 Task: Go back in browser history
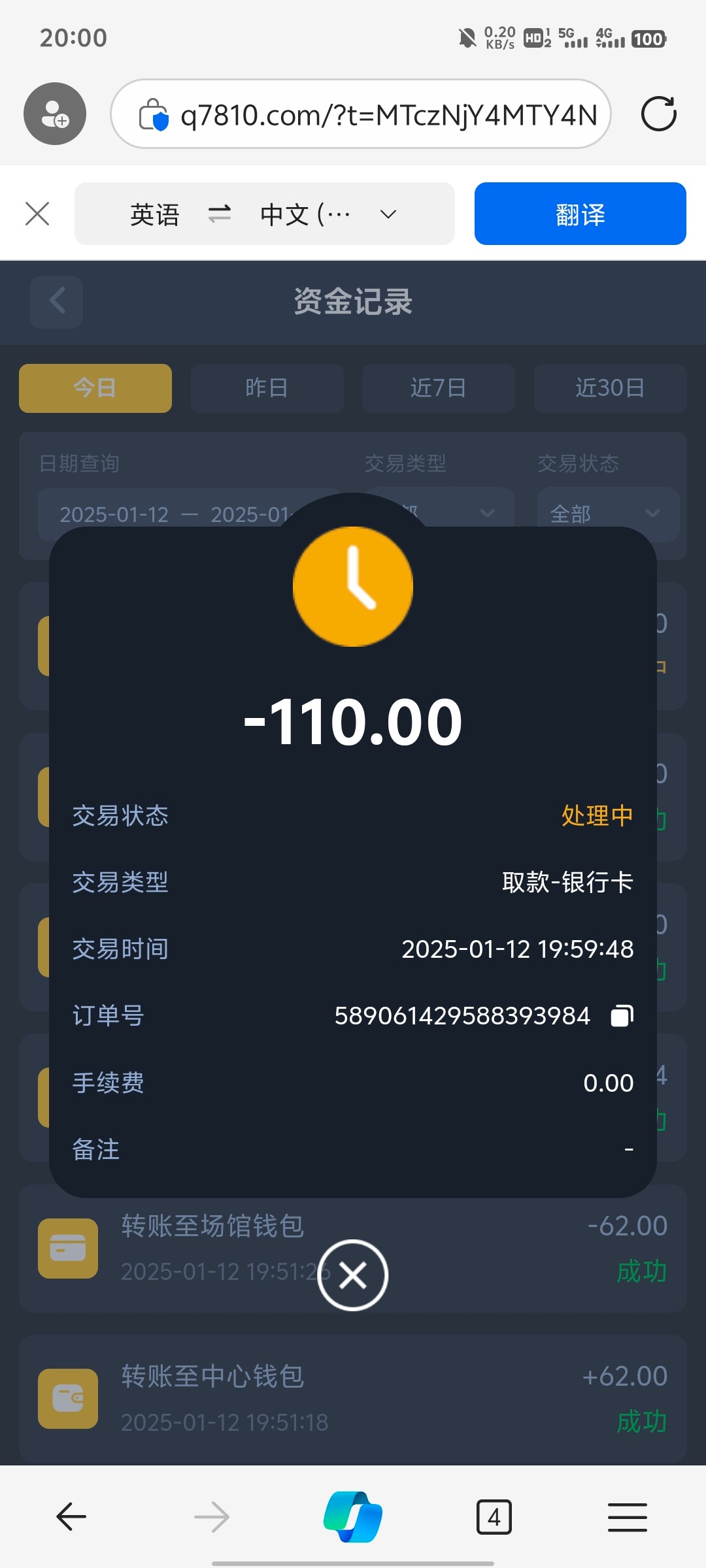coord(71,1516)
